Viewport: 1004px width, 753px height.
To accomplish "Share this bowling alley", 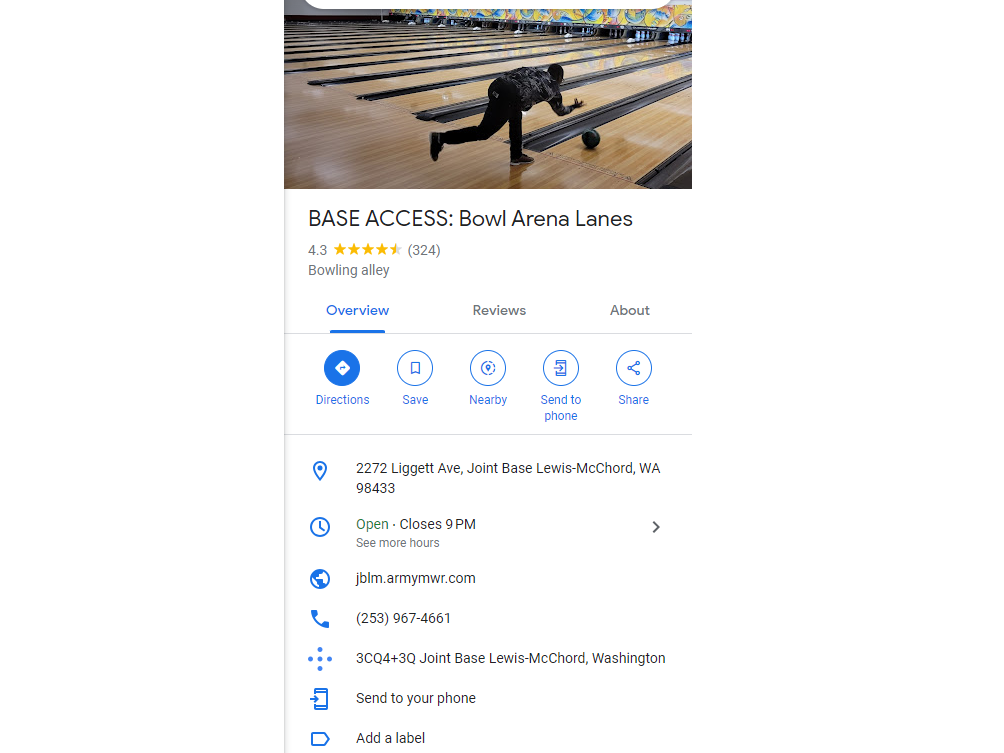I will pyautogui.click(x=633, y=369).
